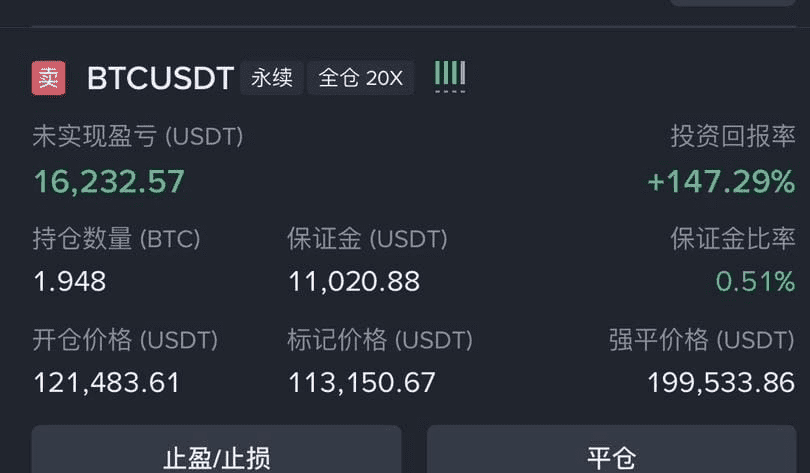View the auto-deleverage indicator bars info

(450, 76)
